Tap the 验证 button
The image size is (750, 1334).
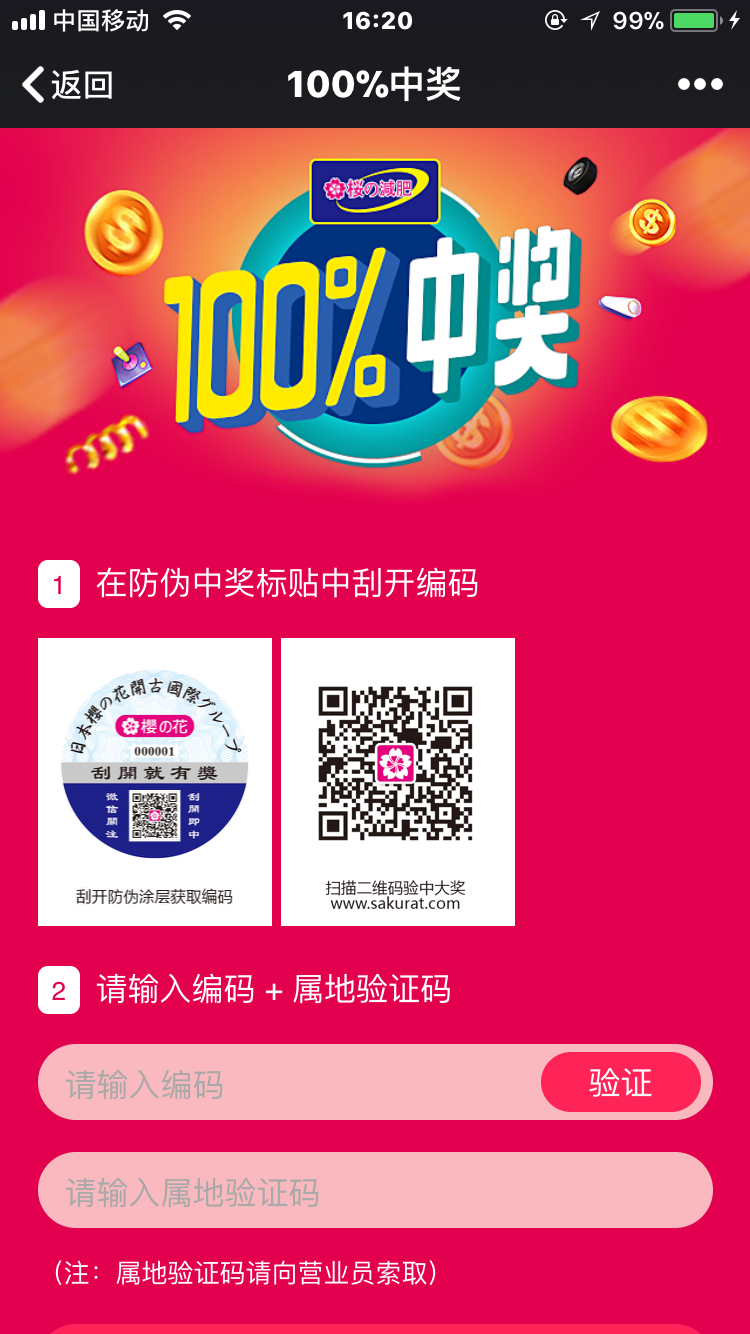[x=620, y=1082]
